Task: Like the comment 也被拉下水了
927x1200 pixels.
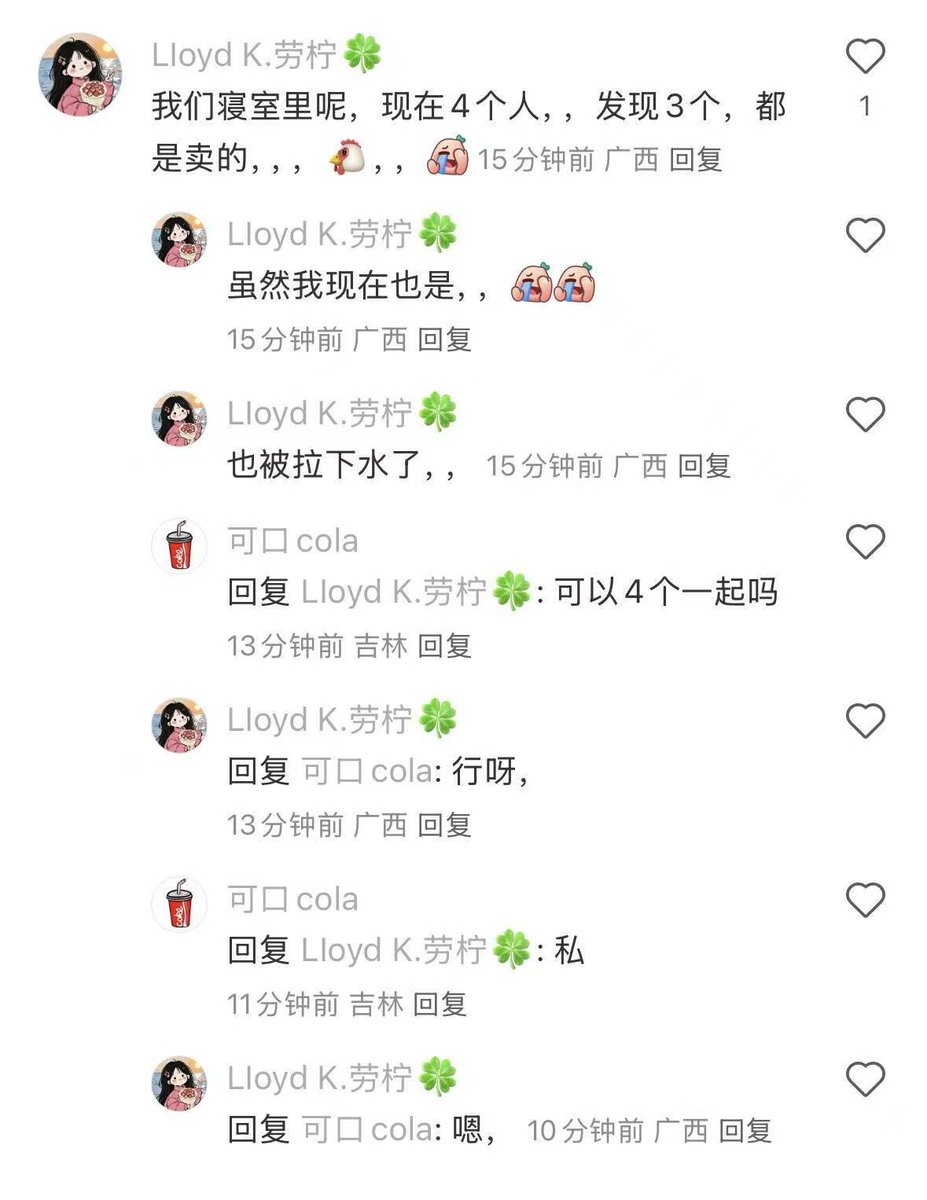Action: pos(865,414)
